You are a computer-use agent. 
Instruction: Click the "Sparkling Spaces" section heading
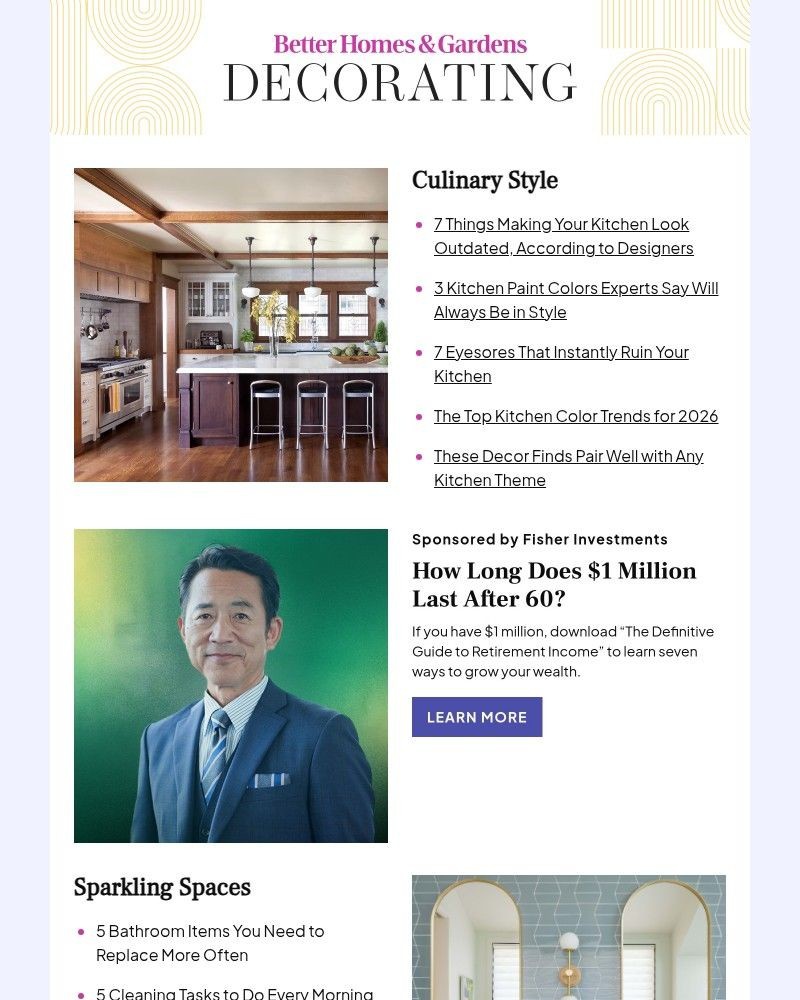(x=162, y=888)
